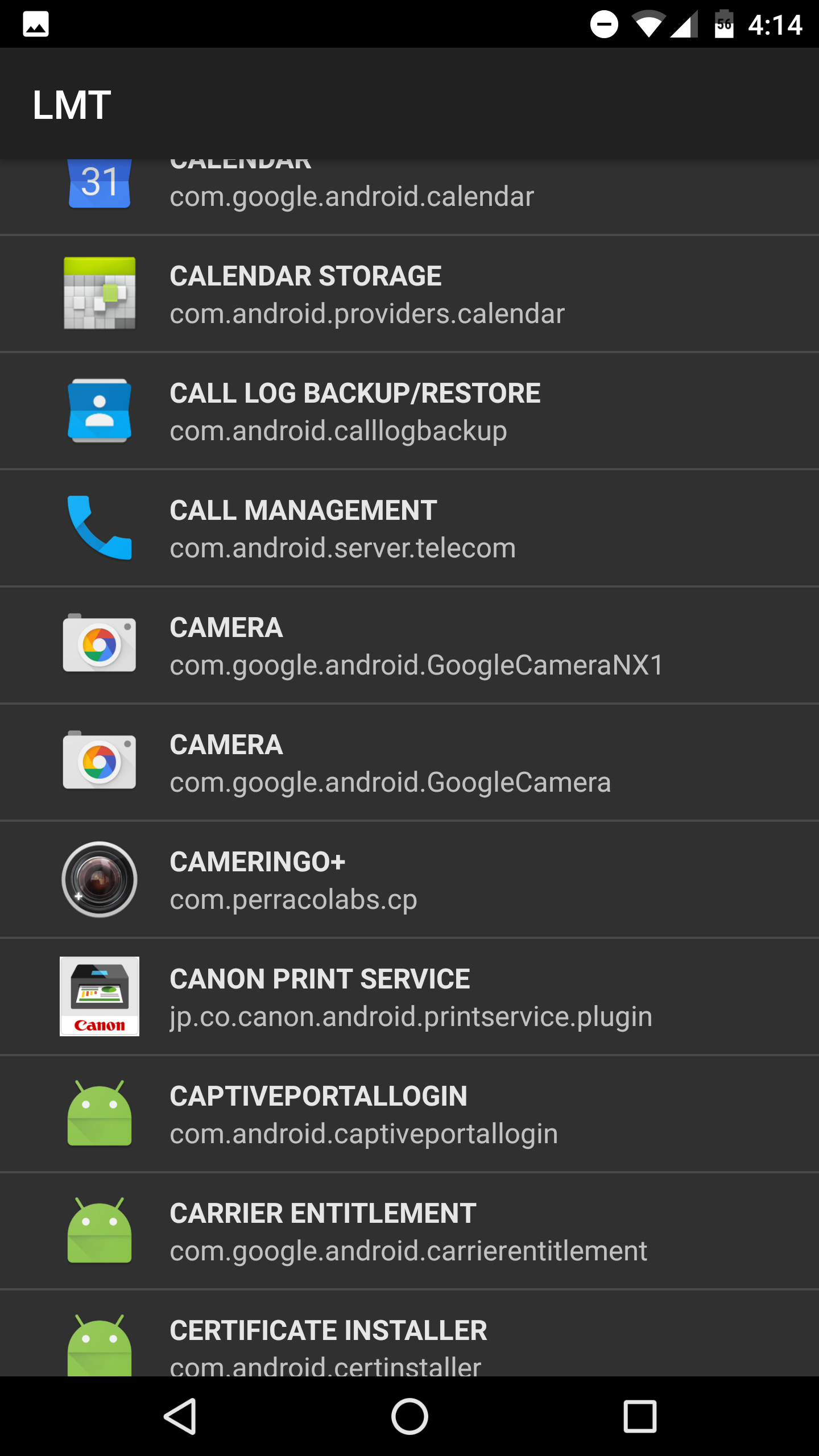This screenshot has height=1456, width=819.
Task: Go back with the navigation bar
Action: coord(180,1416)
